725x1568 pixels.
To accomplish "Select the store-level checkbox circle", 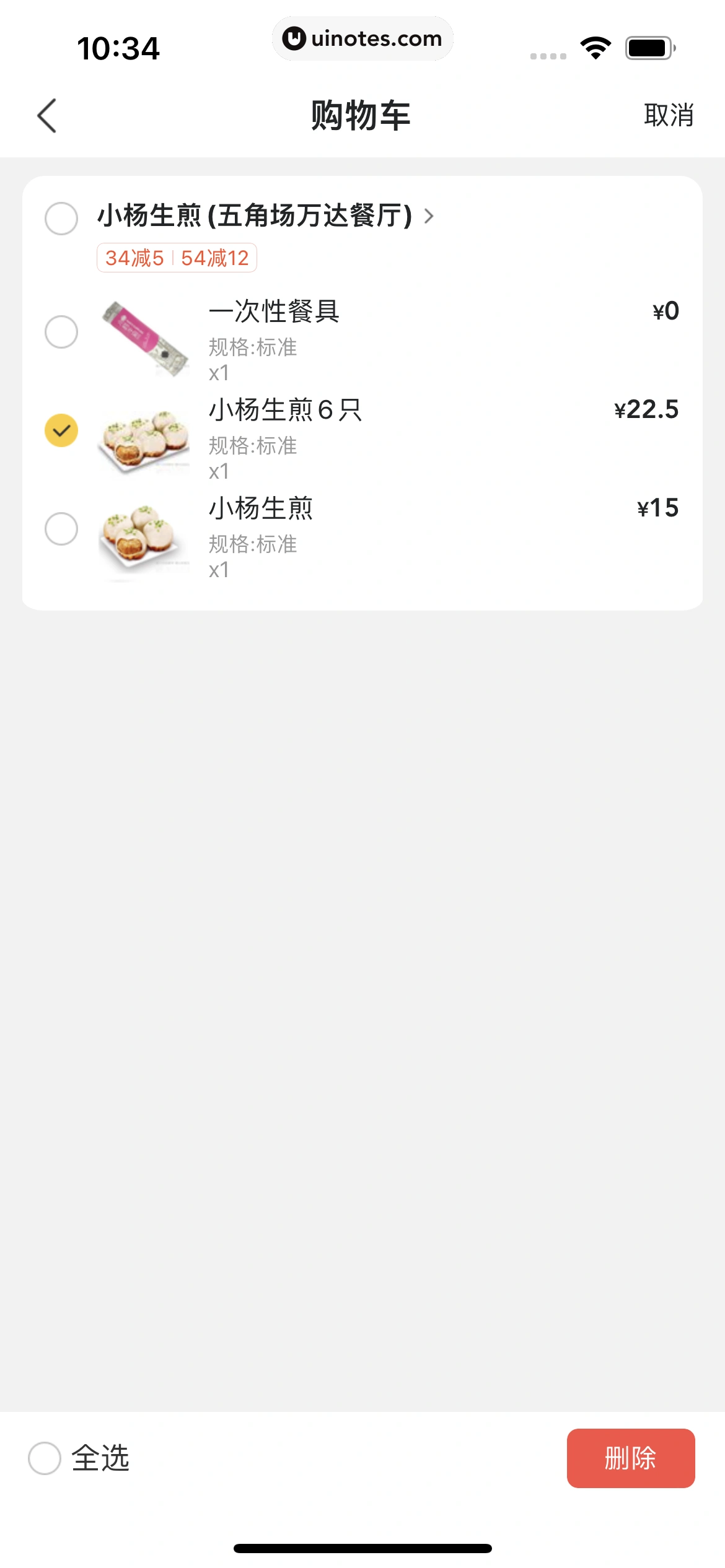I will click(61, 217).
